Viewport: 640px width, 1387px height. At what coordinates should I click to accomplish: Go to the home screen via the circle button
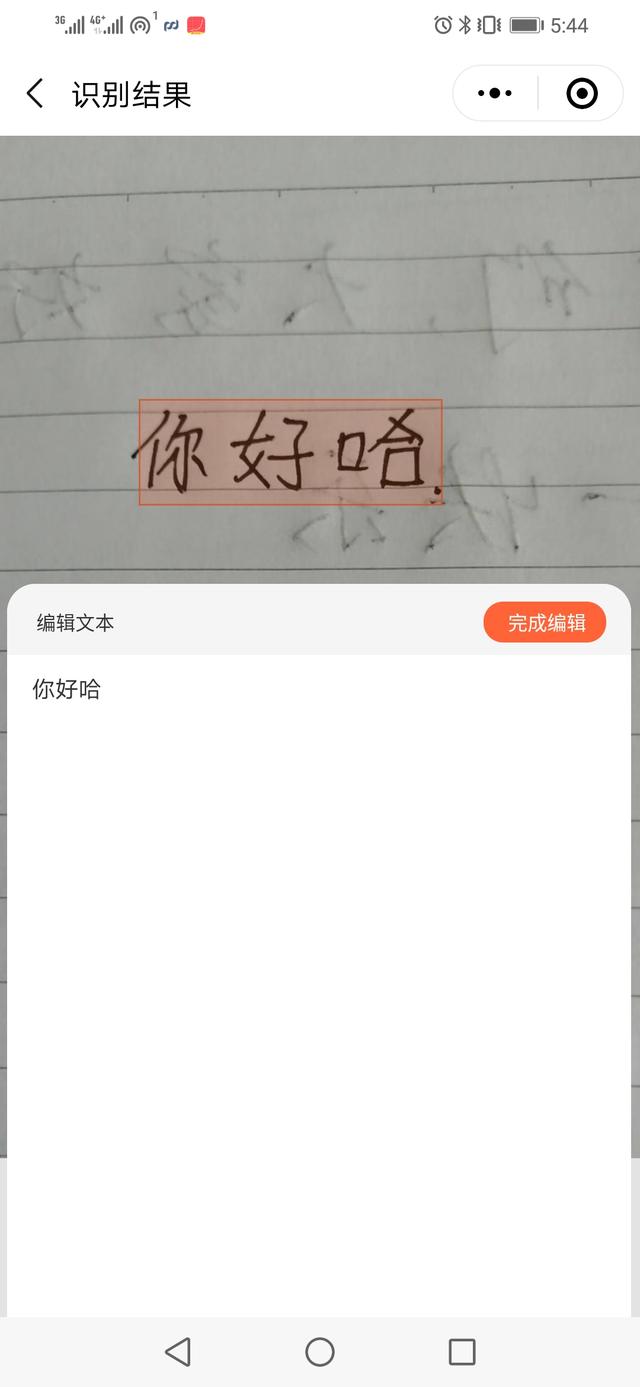(x=320, y=1352)
